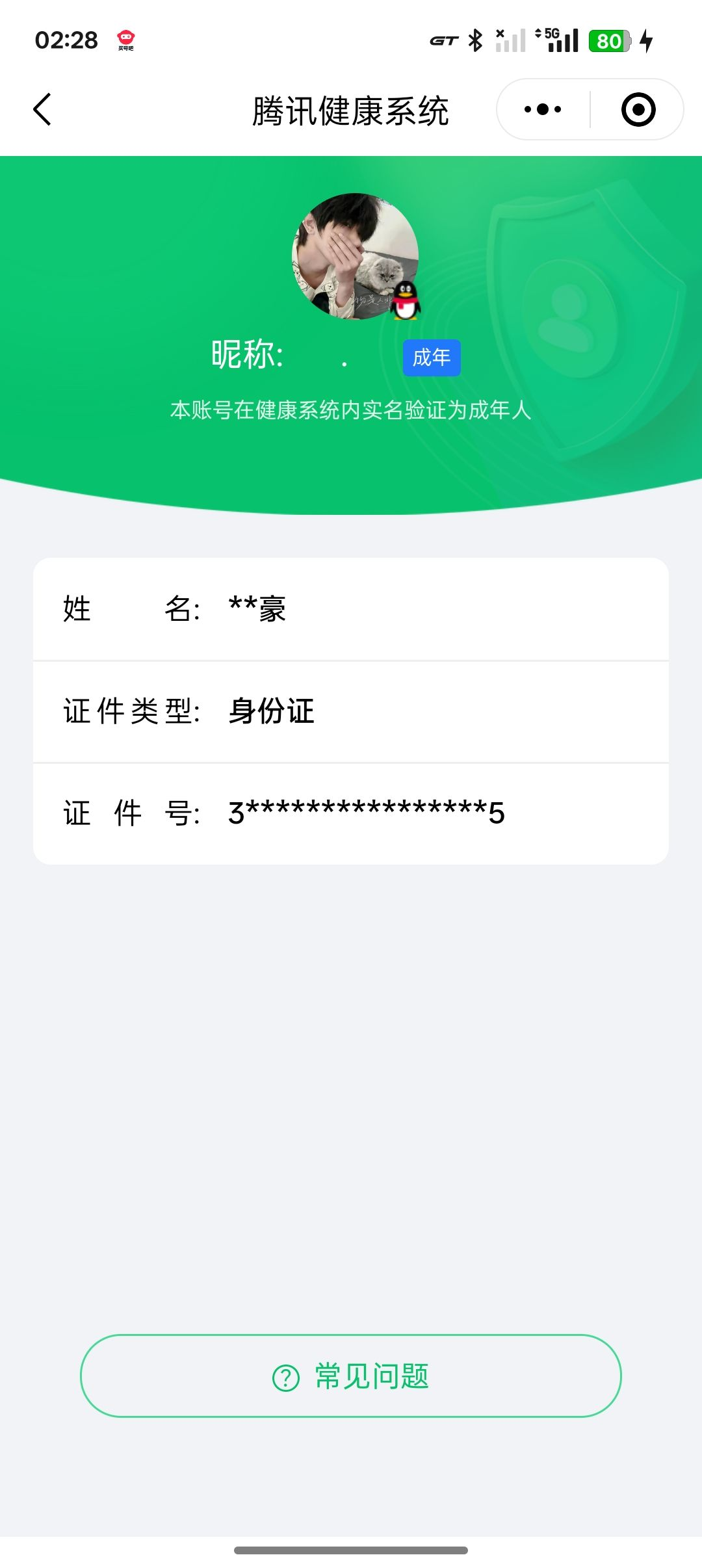Tap the adult verification text 本账号在健康系统内实名验证为成年人

(x=351, y=409)
